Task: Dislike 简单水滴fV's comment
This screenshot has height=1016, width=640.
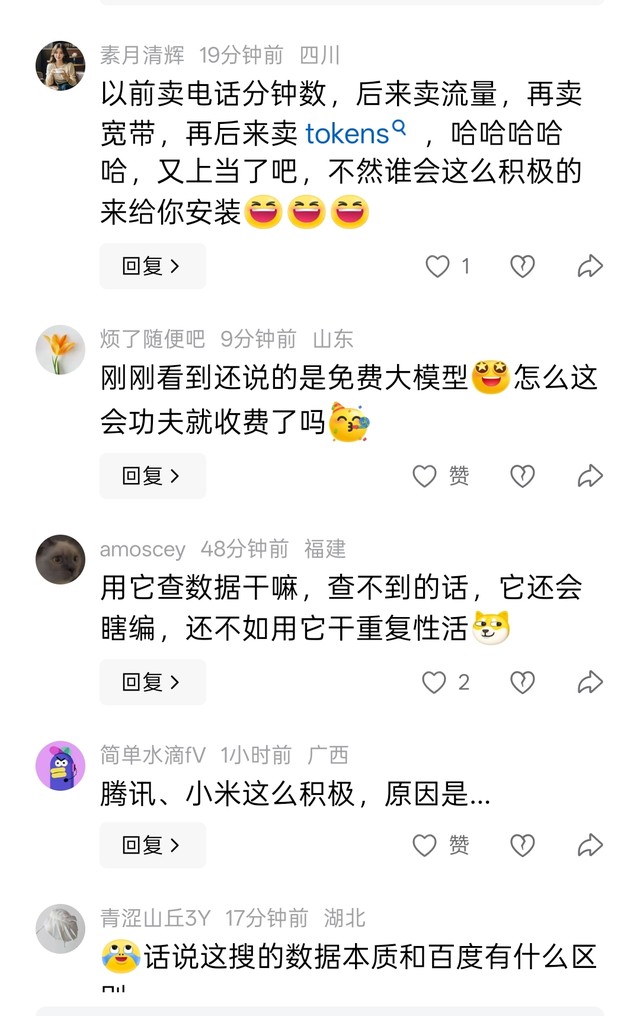Action: click(x=522, y=845)
